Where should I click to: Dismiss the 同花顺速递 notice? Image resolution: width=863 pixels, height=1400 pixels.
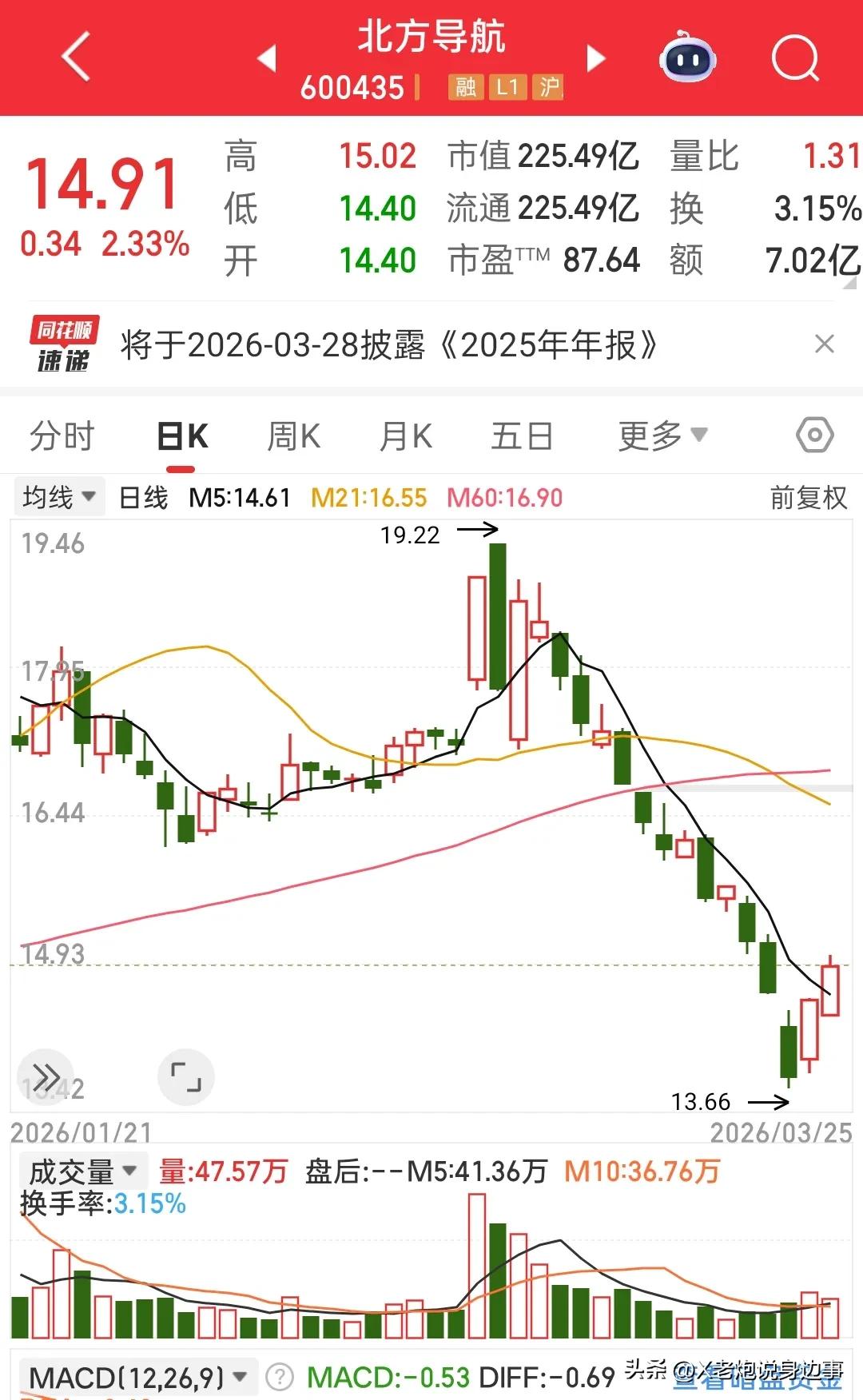tap(824, 344)
